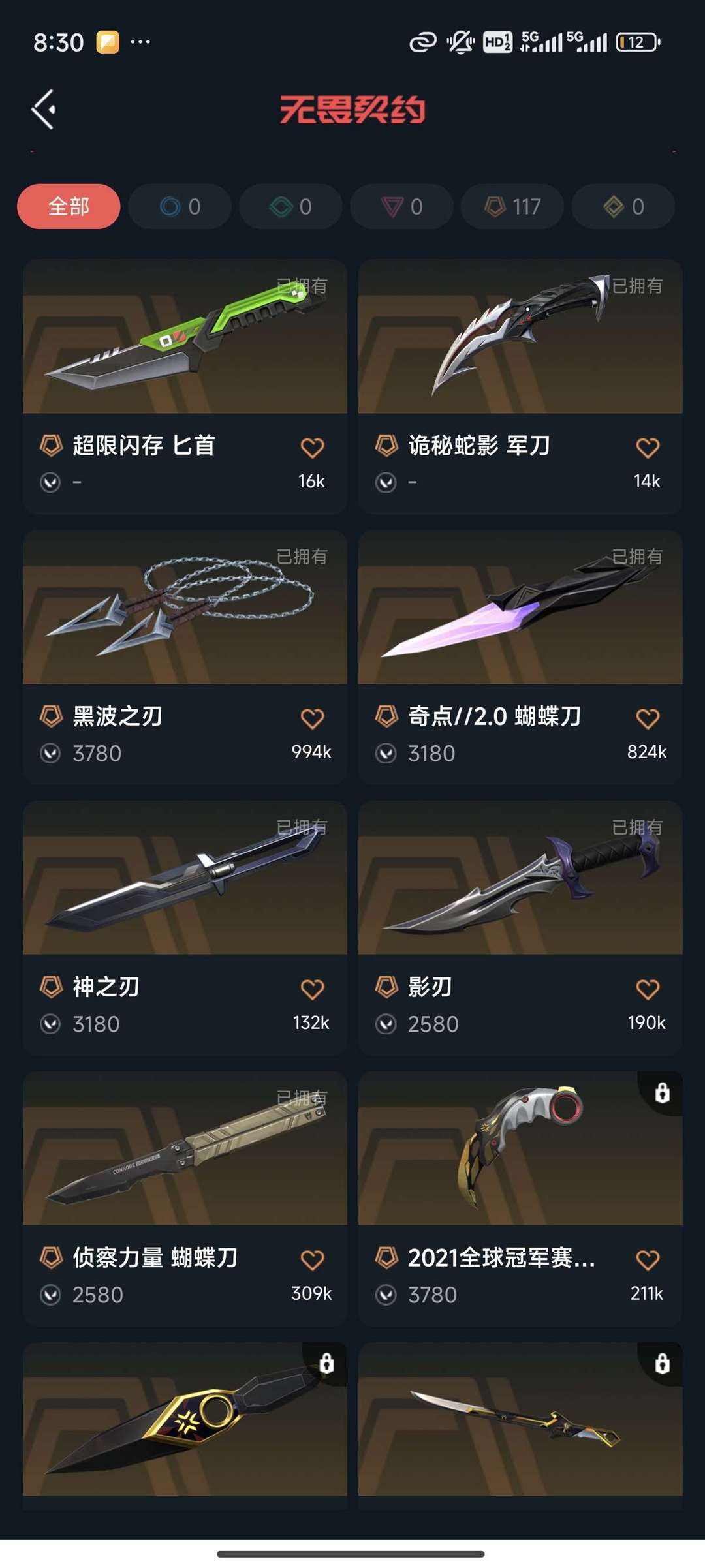Select the blue circle tier filter chip
705x1568 pixels.
click(x=180, y=207)
